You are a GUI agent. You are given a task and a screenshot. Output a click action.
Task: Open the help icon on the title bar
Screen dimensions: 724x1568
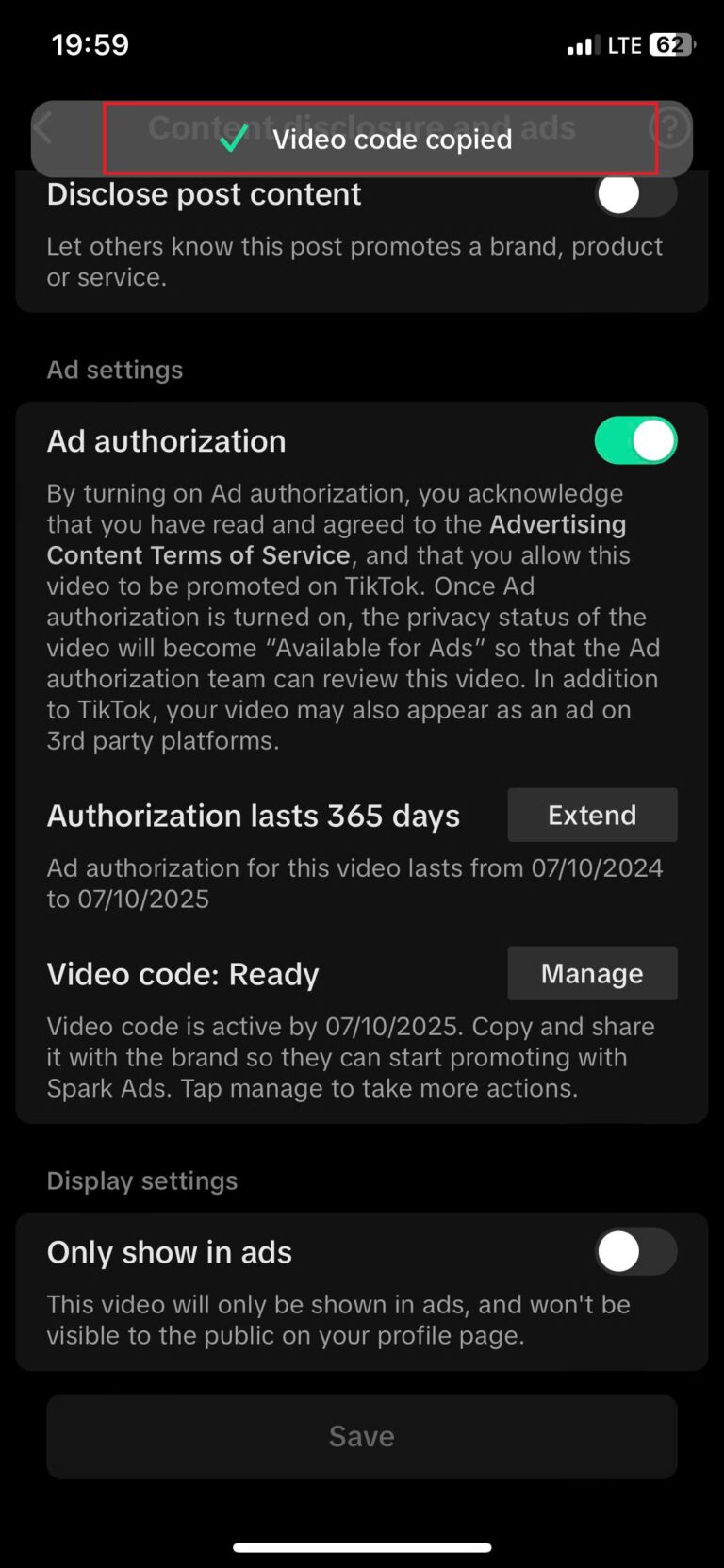click(670, 126)
